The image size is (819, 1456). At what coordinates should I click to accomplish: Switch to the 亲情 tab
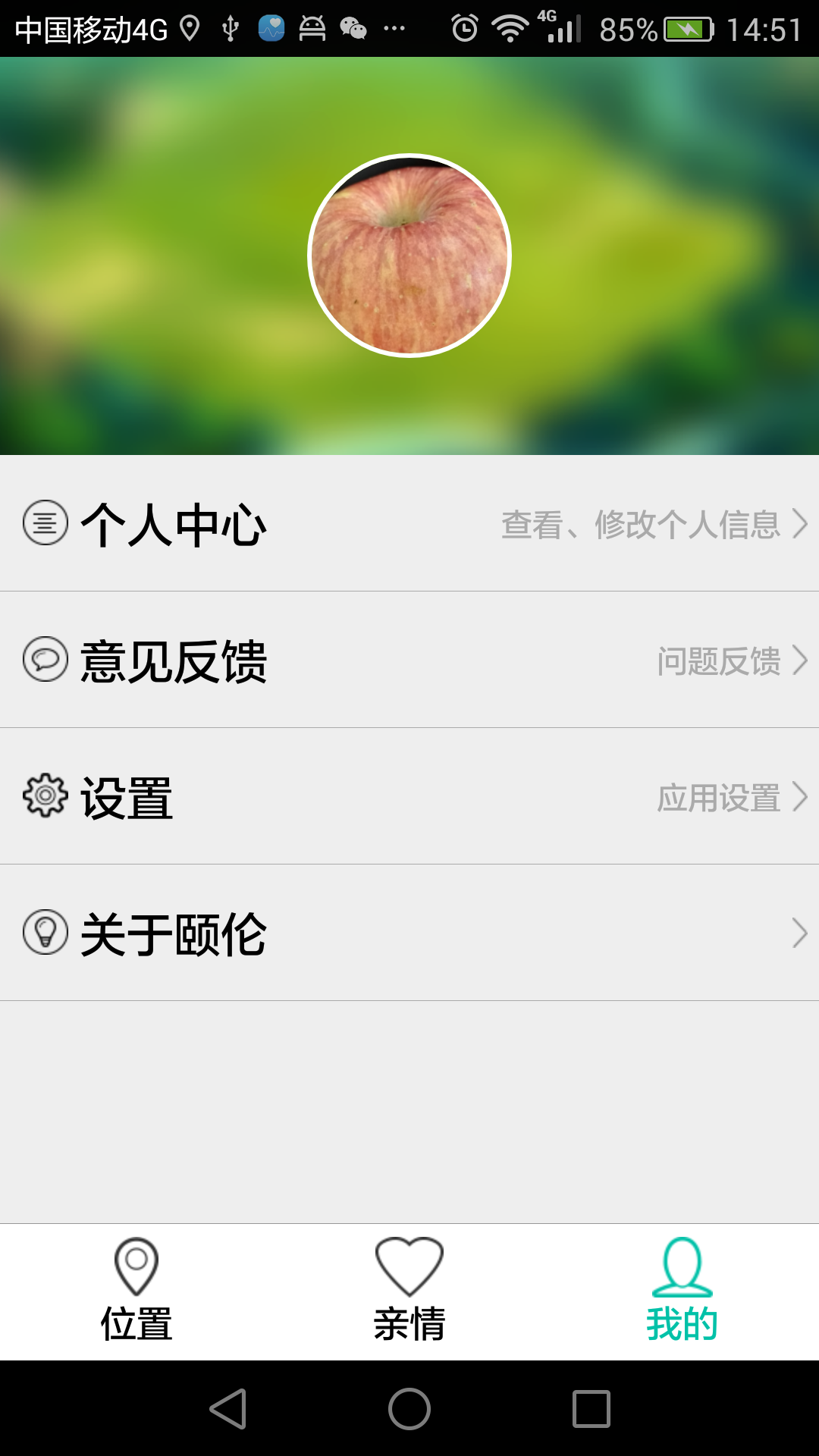point(409,1291)
